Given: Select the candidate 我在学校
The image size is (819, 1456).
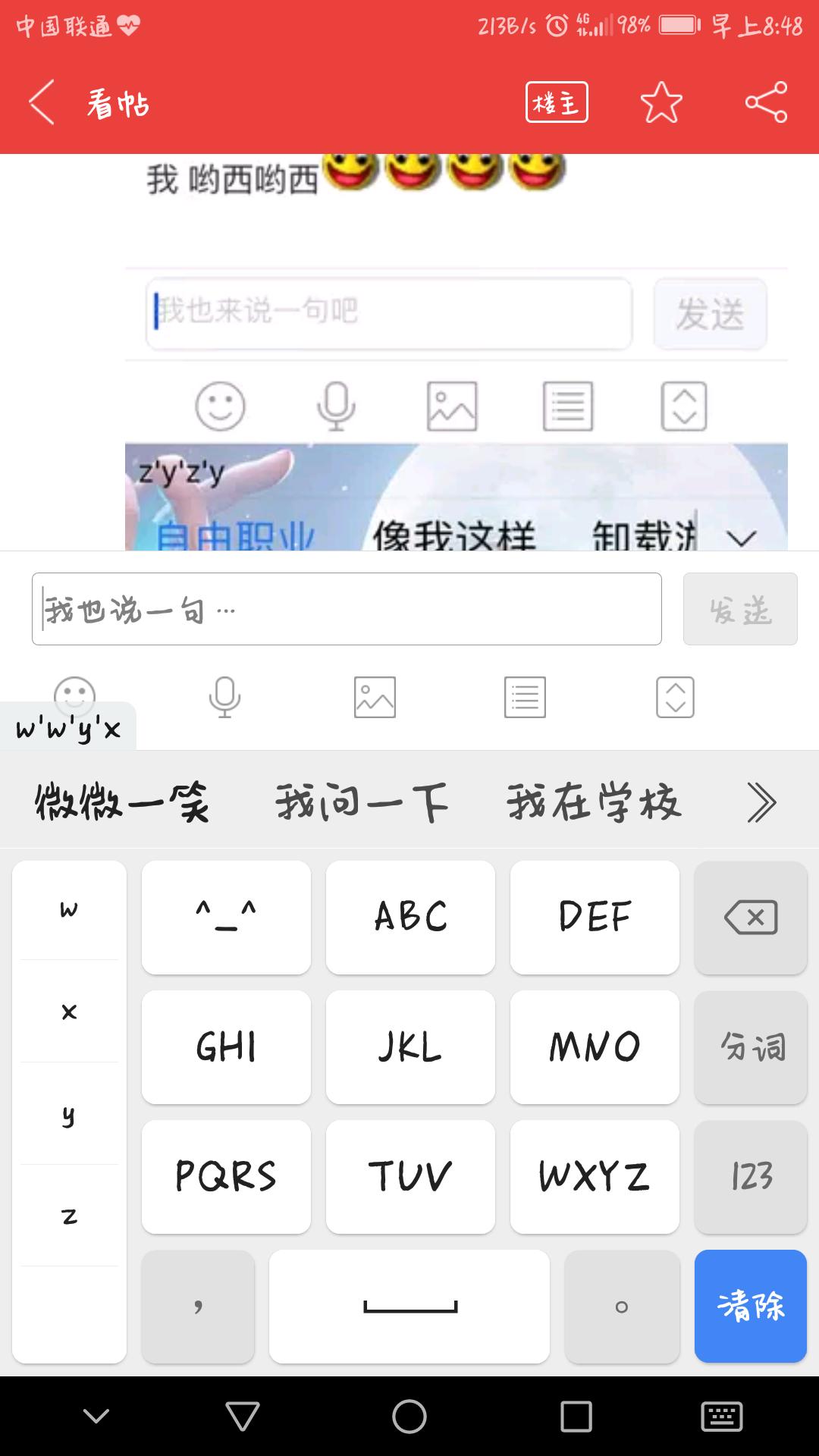Looking at the screenshot, I should [x=594, y=802].
